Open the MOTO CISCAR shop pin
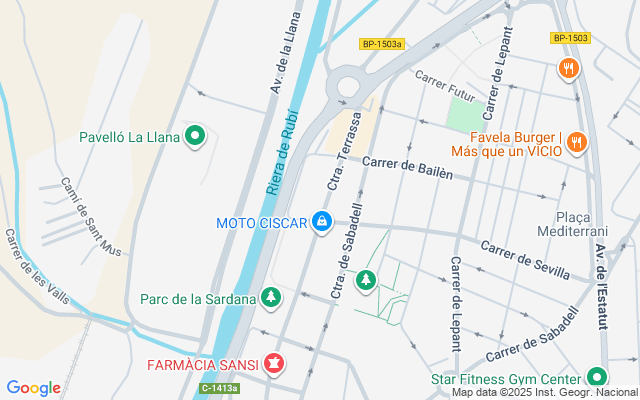Screen dimensions: 640x400 click(x=322, y=222)
